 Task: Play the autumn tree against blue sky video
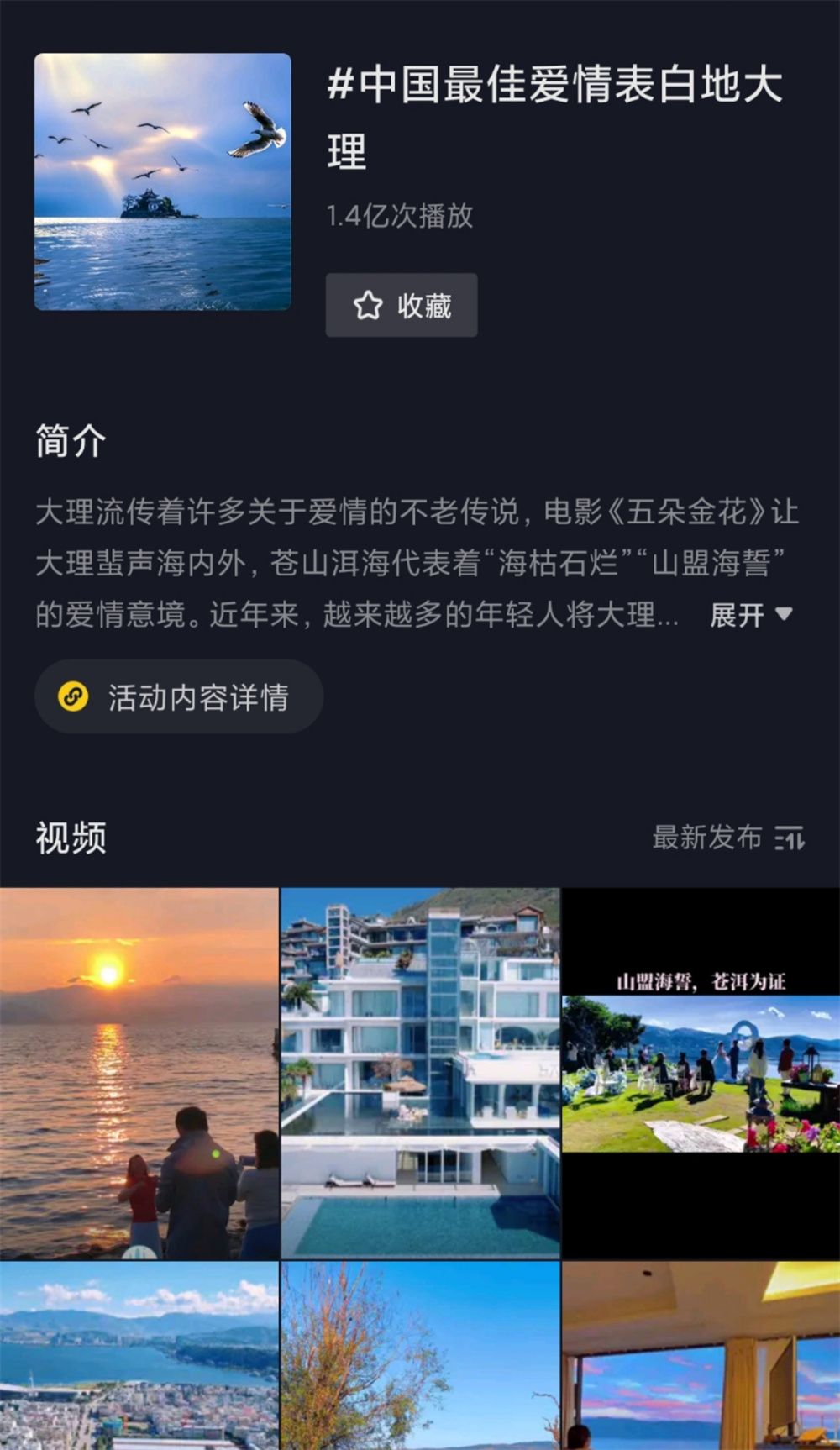[x=420, y=1356]
